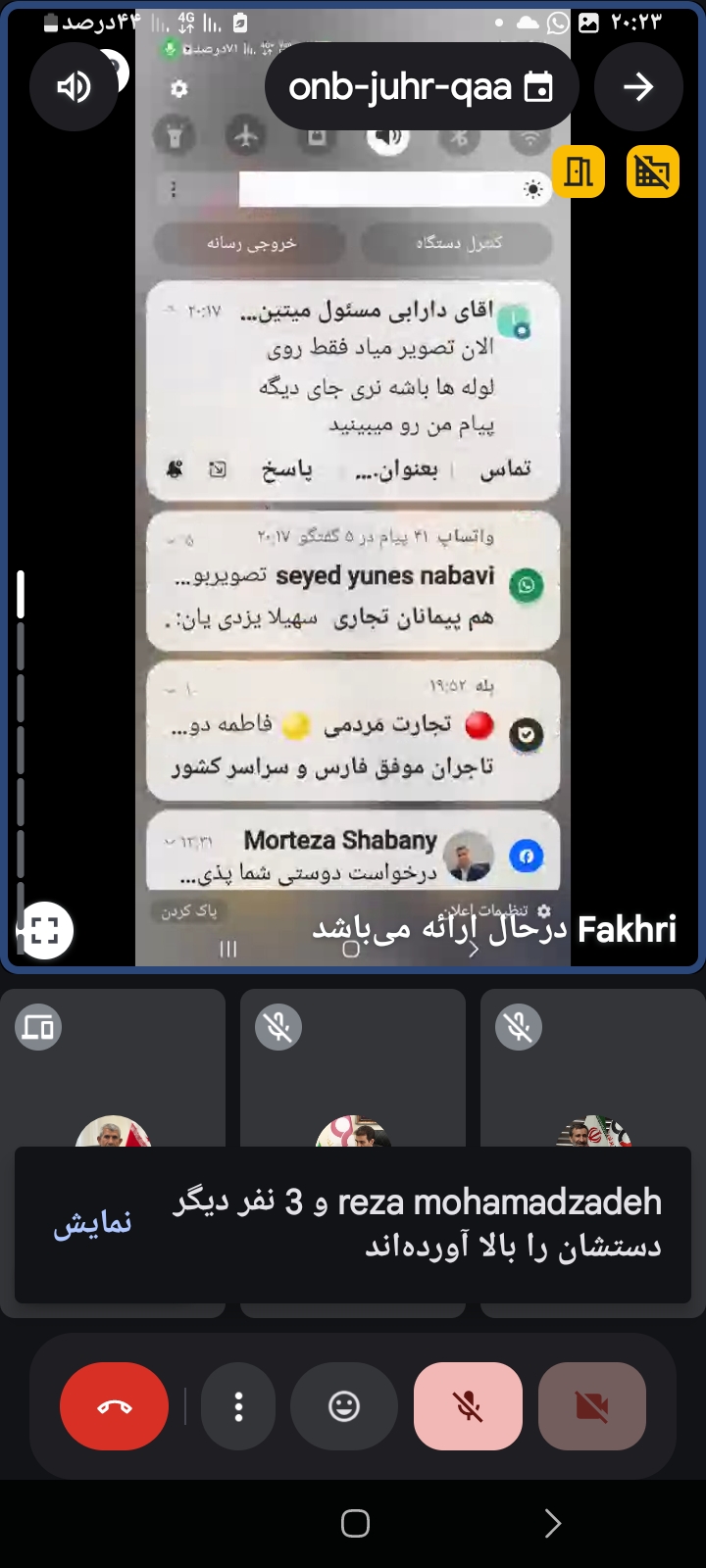Turn on the camera
Screen dimensions: 706x1568
(x=591, y=1407)
